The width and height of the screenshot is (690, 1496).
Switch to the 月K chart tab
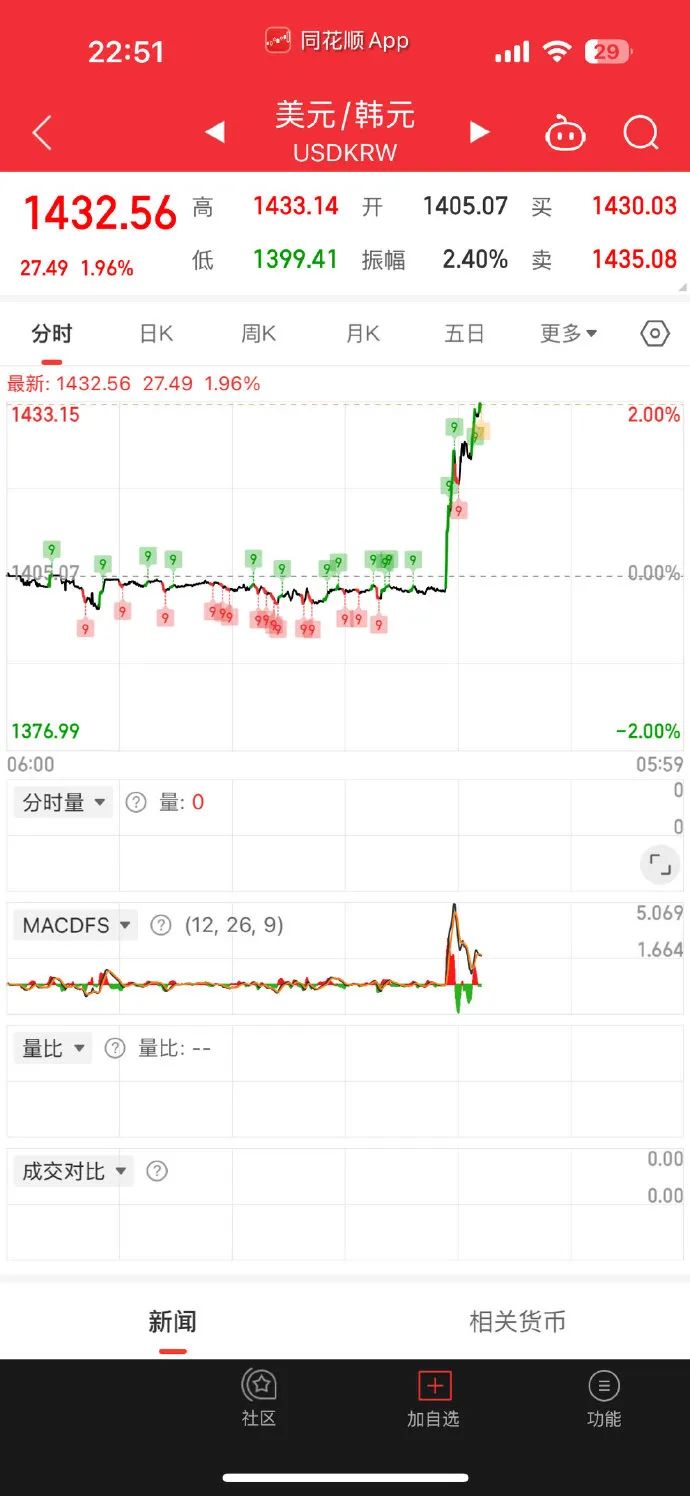362,334
